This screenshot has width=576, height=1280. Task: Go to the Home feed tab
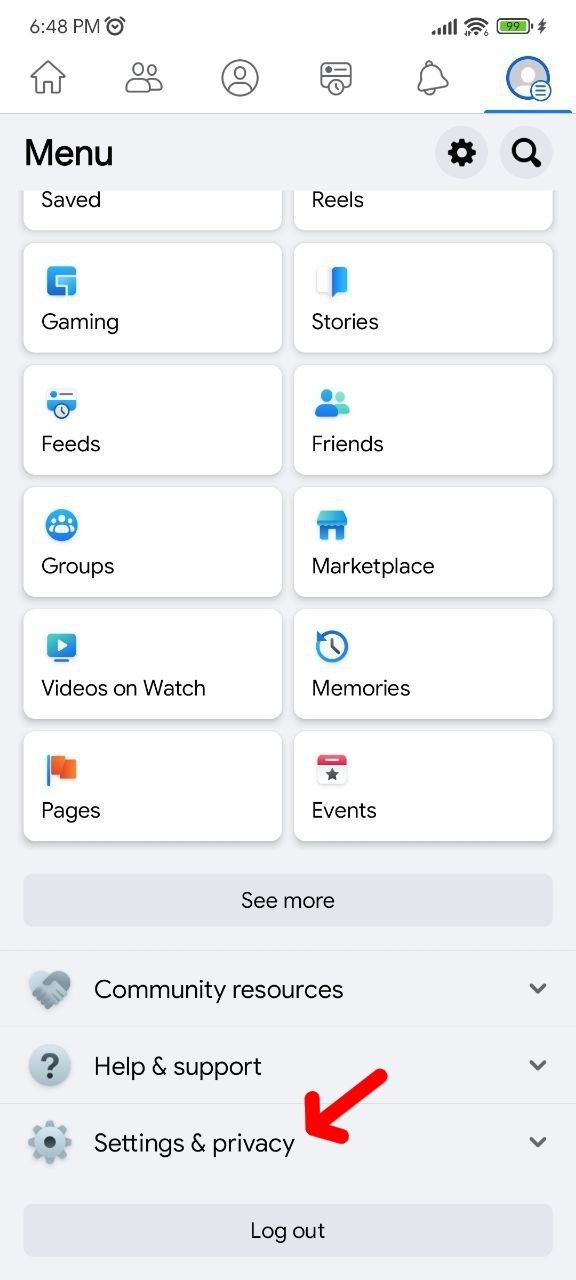pyautogui.click(x=48, y=77)
